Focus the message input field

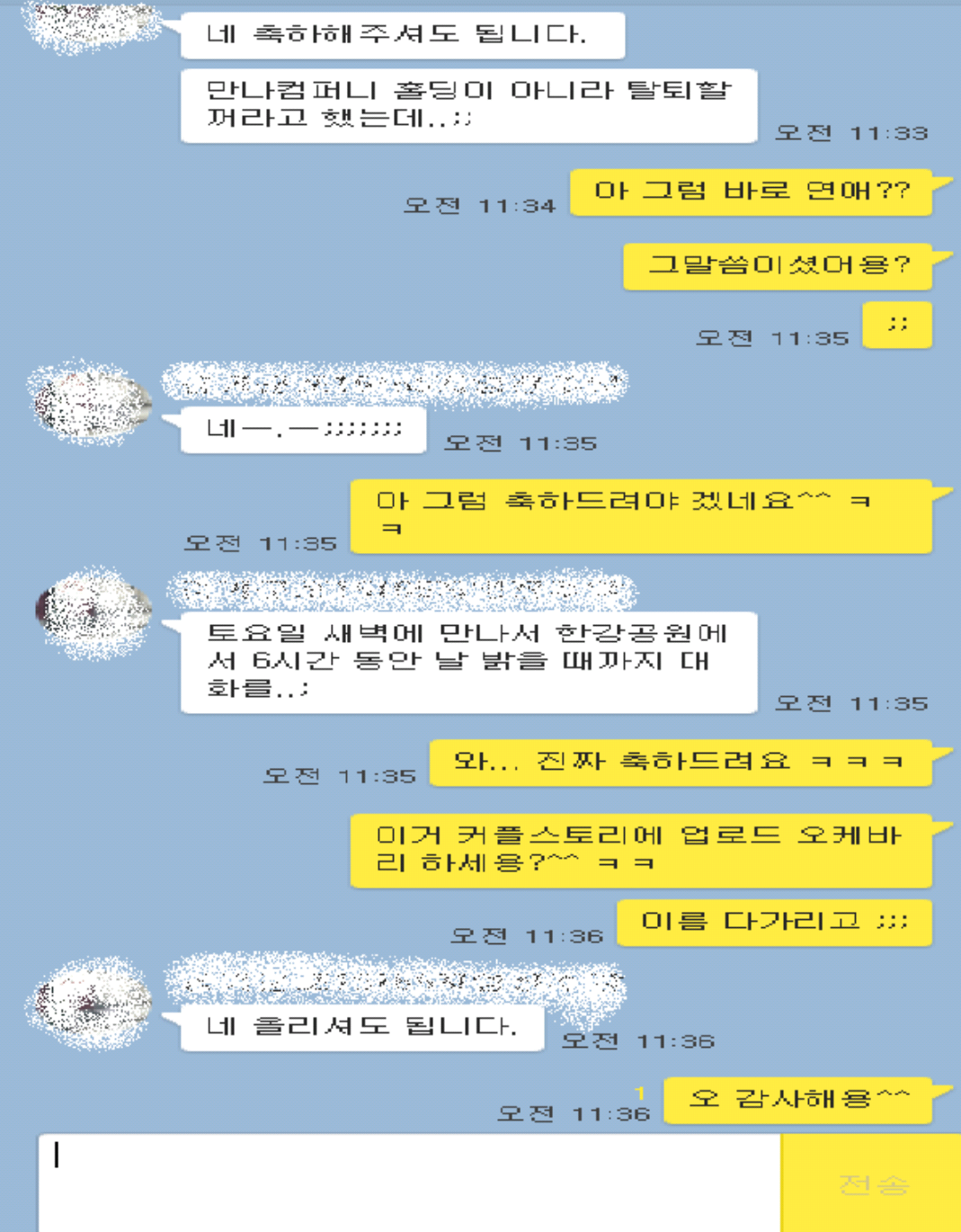[x=409, y=1183]
